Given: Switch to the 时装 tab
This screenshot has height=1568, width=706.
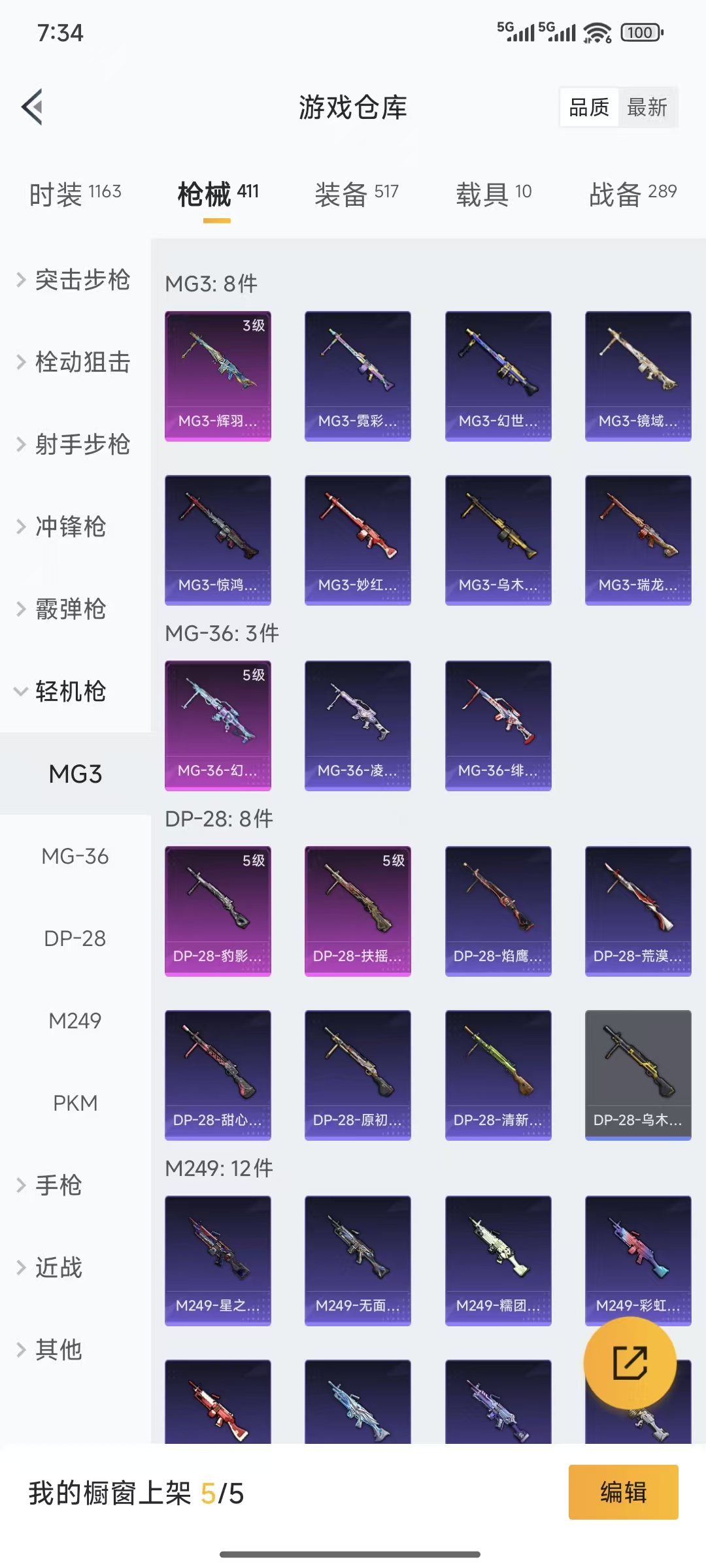Looking at the screenshot, I should point(75,194).
